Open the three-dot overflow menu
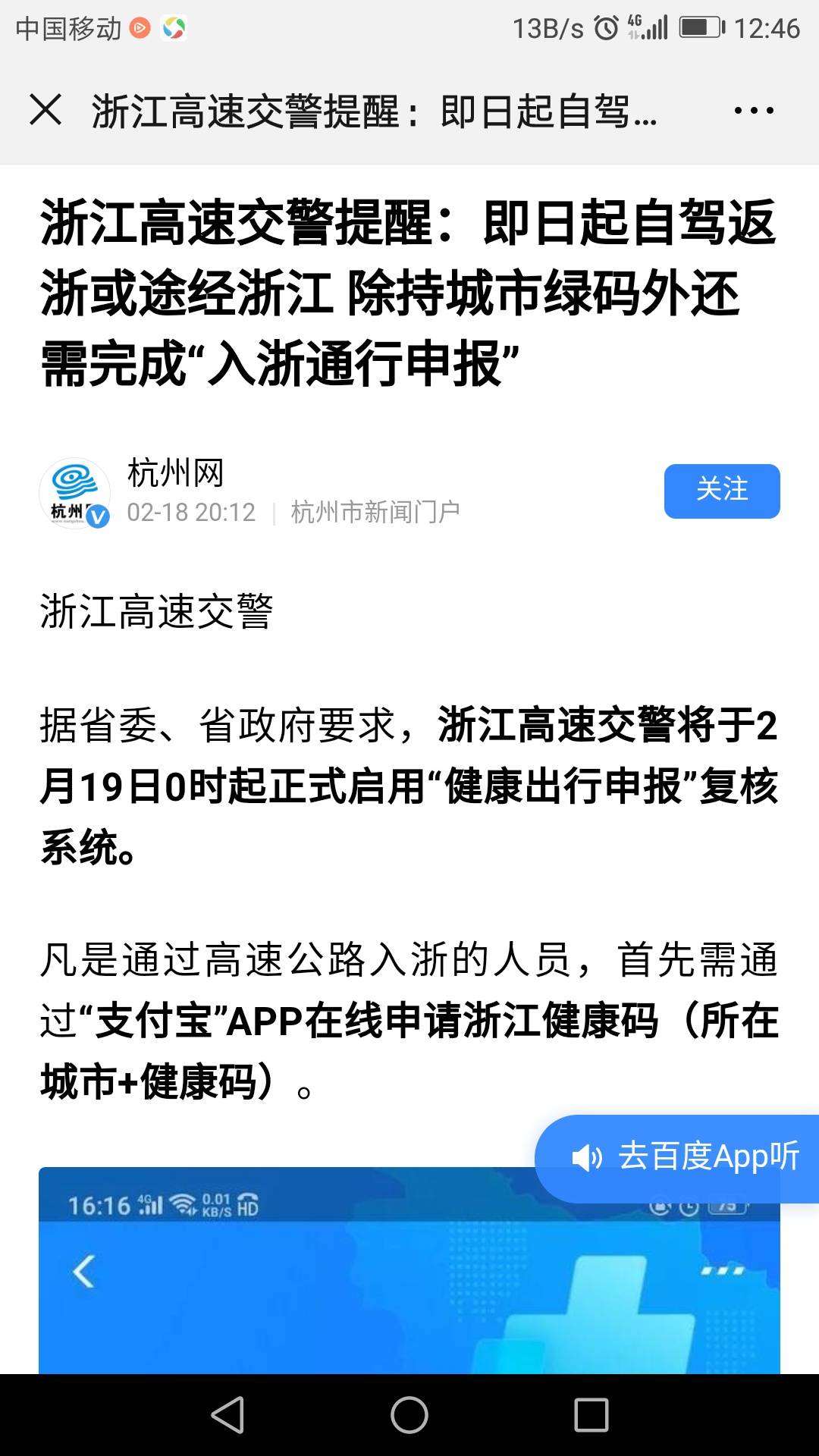819x1456 pixels. tap(754, 111)
